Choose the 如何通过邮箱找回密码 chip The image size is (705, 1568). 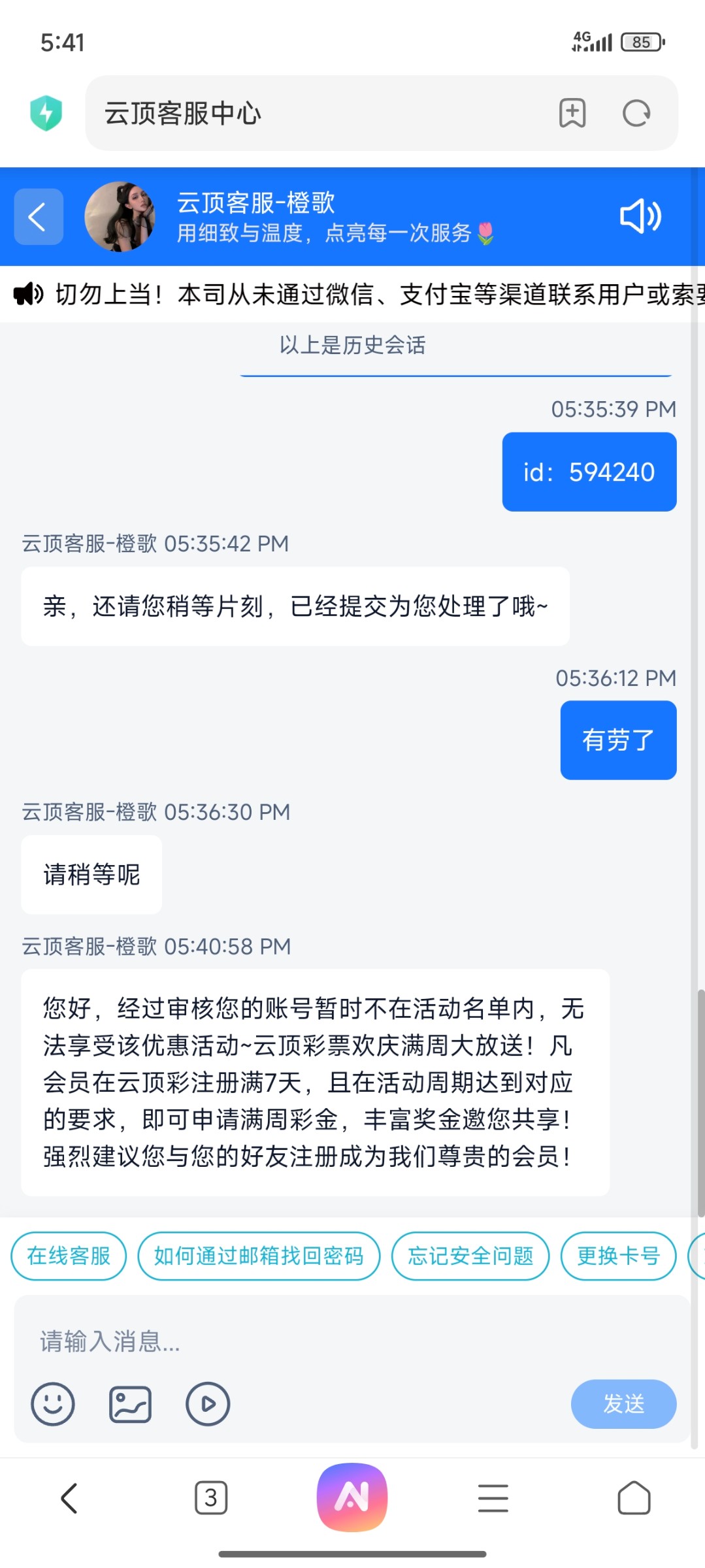click(259, 1256)
